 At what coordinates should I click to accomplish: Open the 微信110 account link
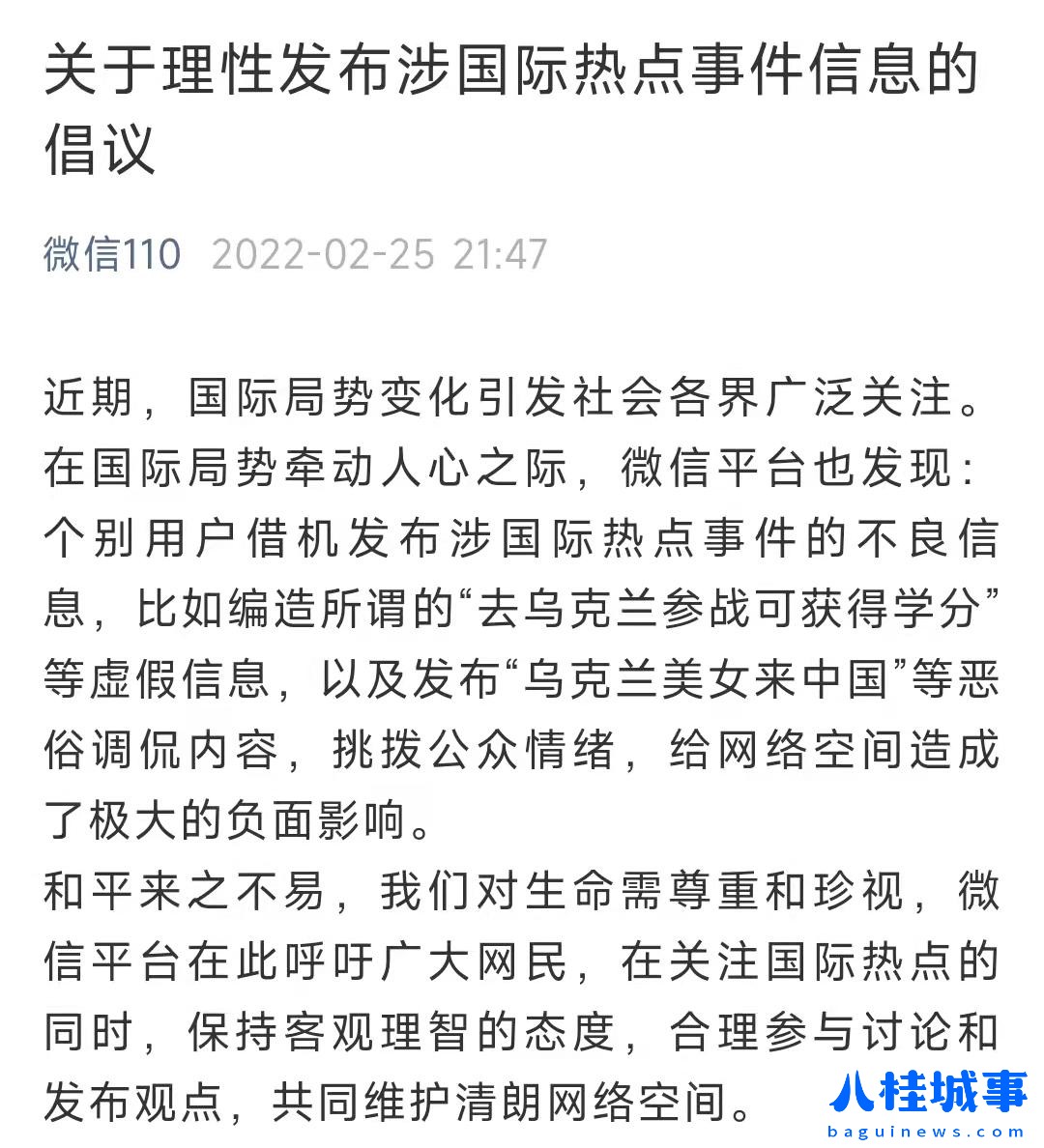point(112,254)
